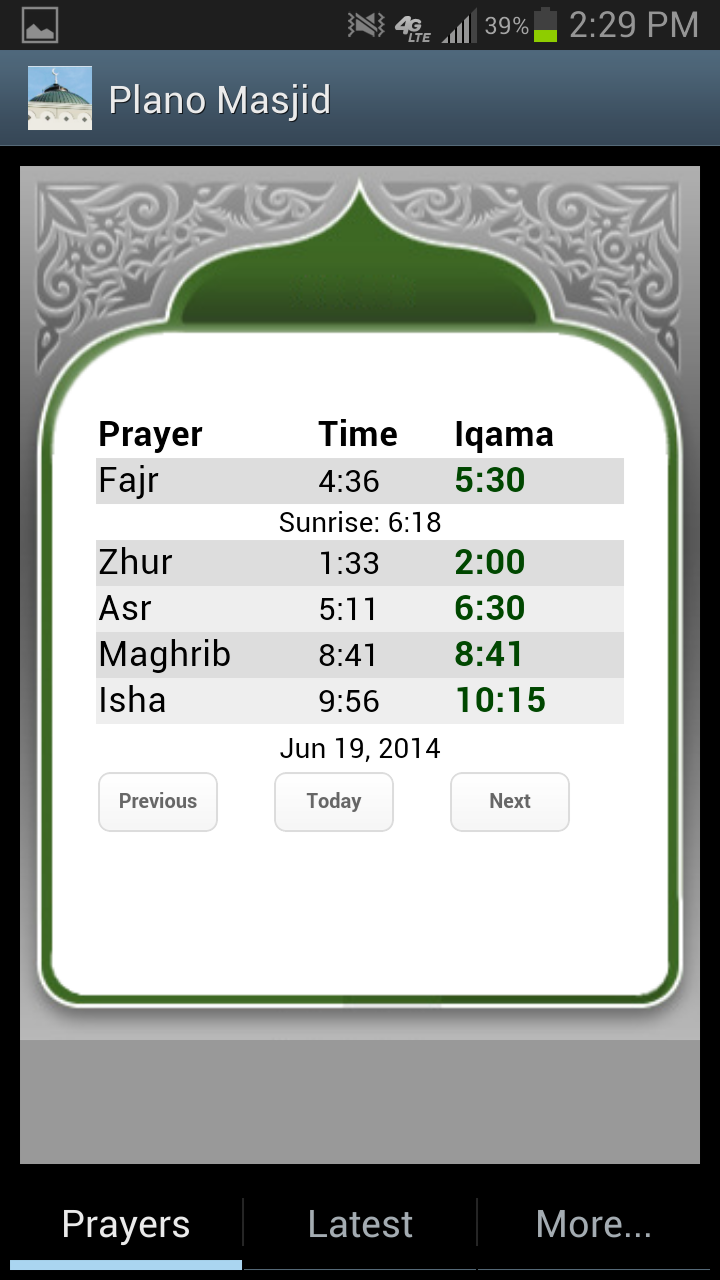720x1280 pixels.
Task: Tap the Today button
Action: click(x=333, y=801)
